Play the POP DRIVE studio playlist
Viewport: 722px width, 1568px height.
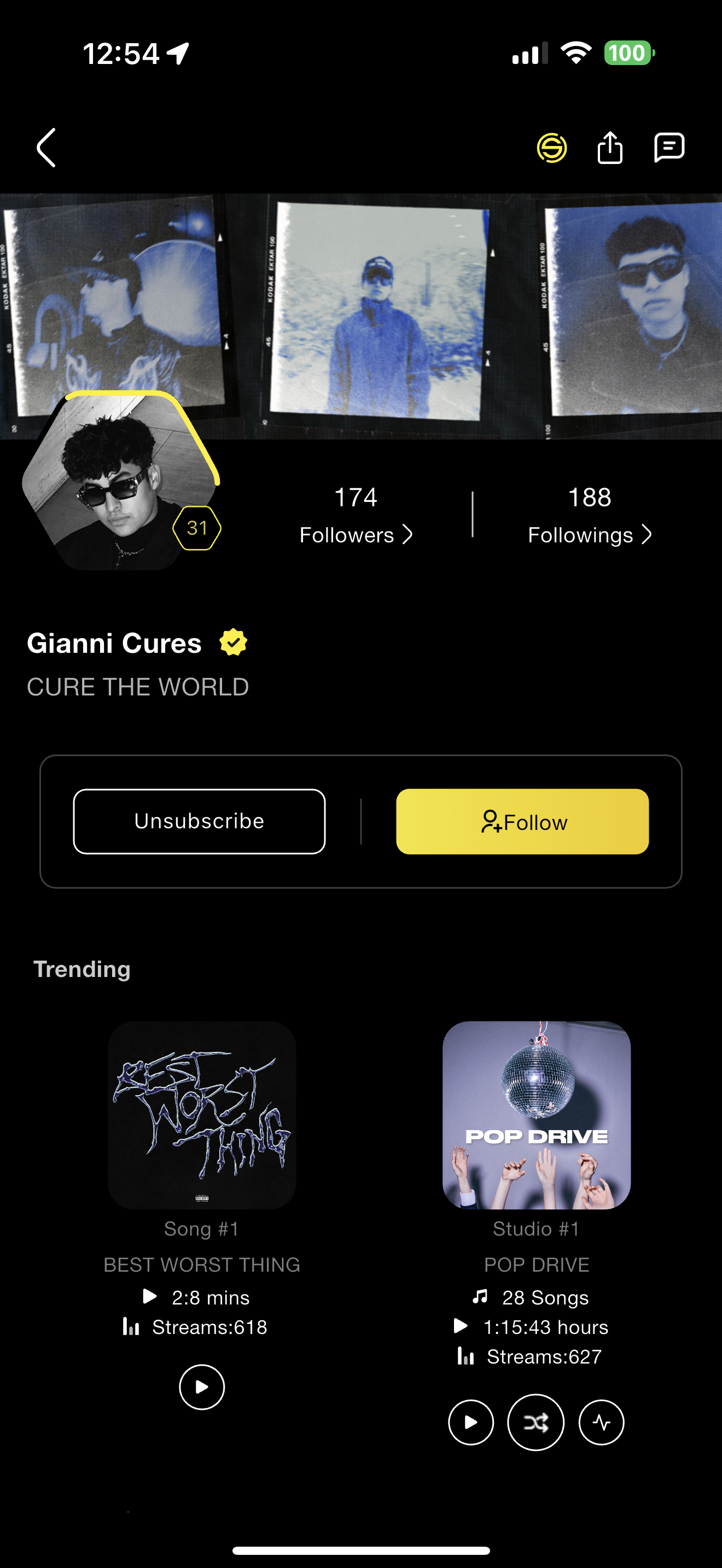pos(470,1423)
